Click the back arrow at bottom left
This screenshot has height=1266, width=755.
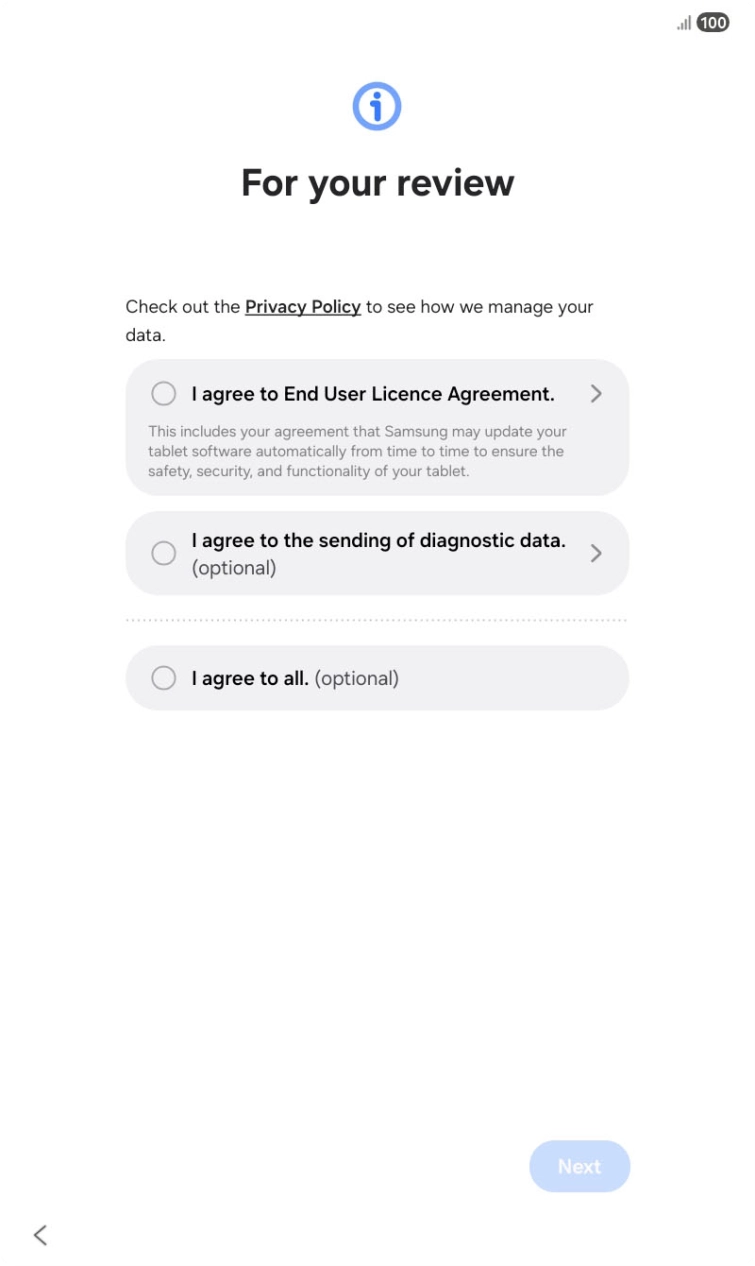(39, 1235)
